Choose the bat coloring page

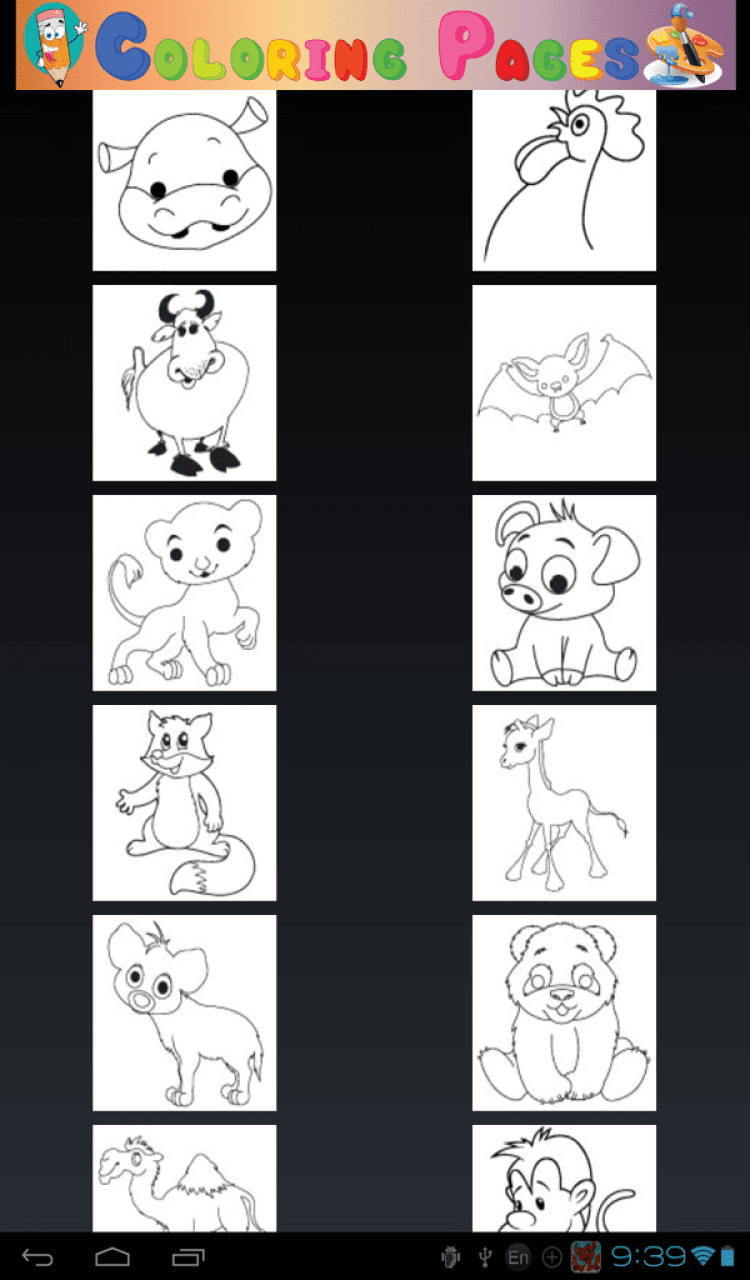tap(564, 382)
